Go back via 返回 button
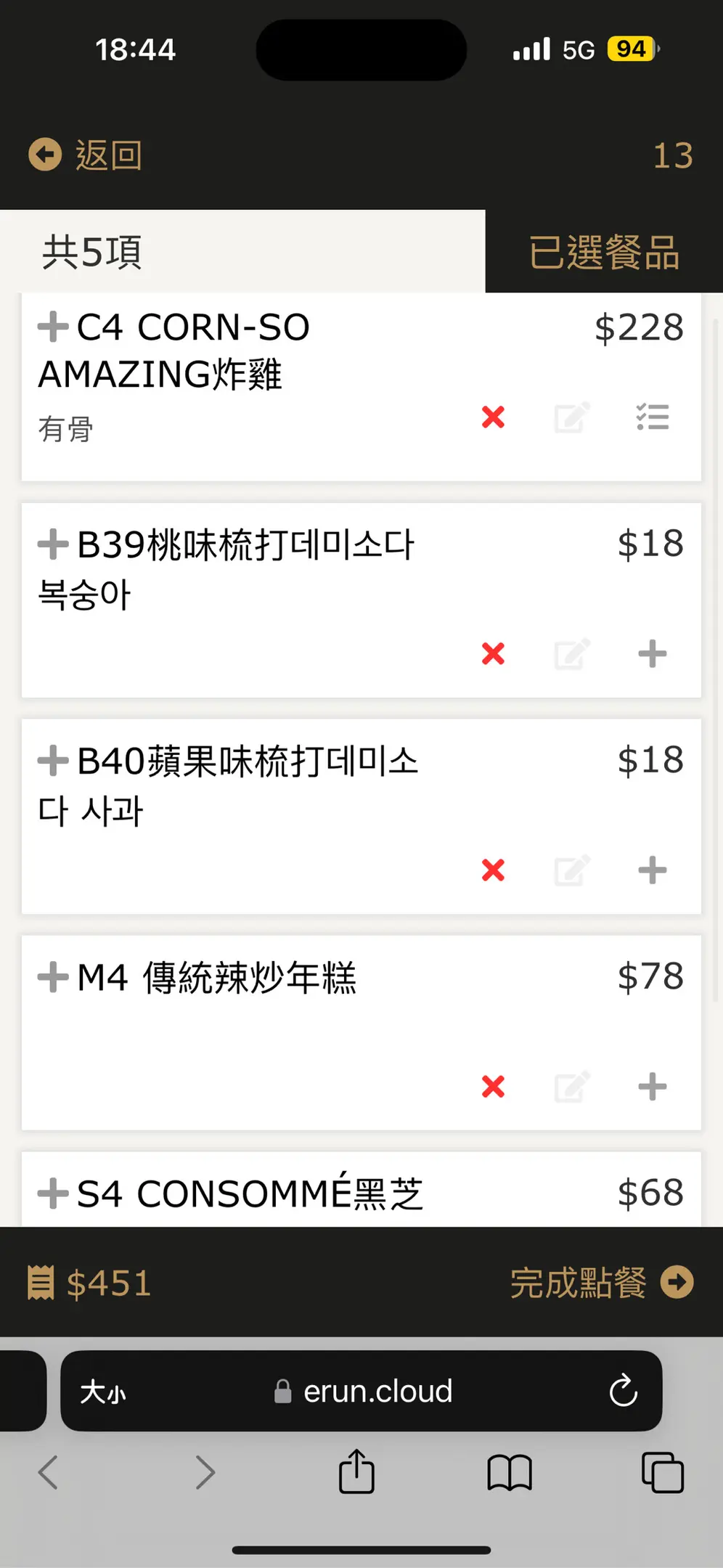Image resolution: width=723 pixels, height=1568 pixels. (x=86, y=155)
